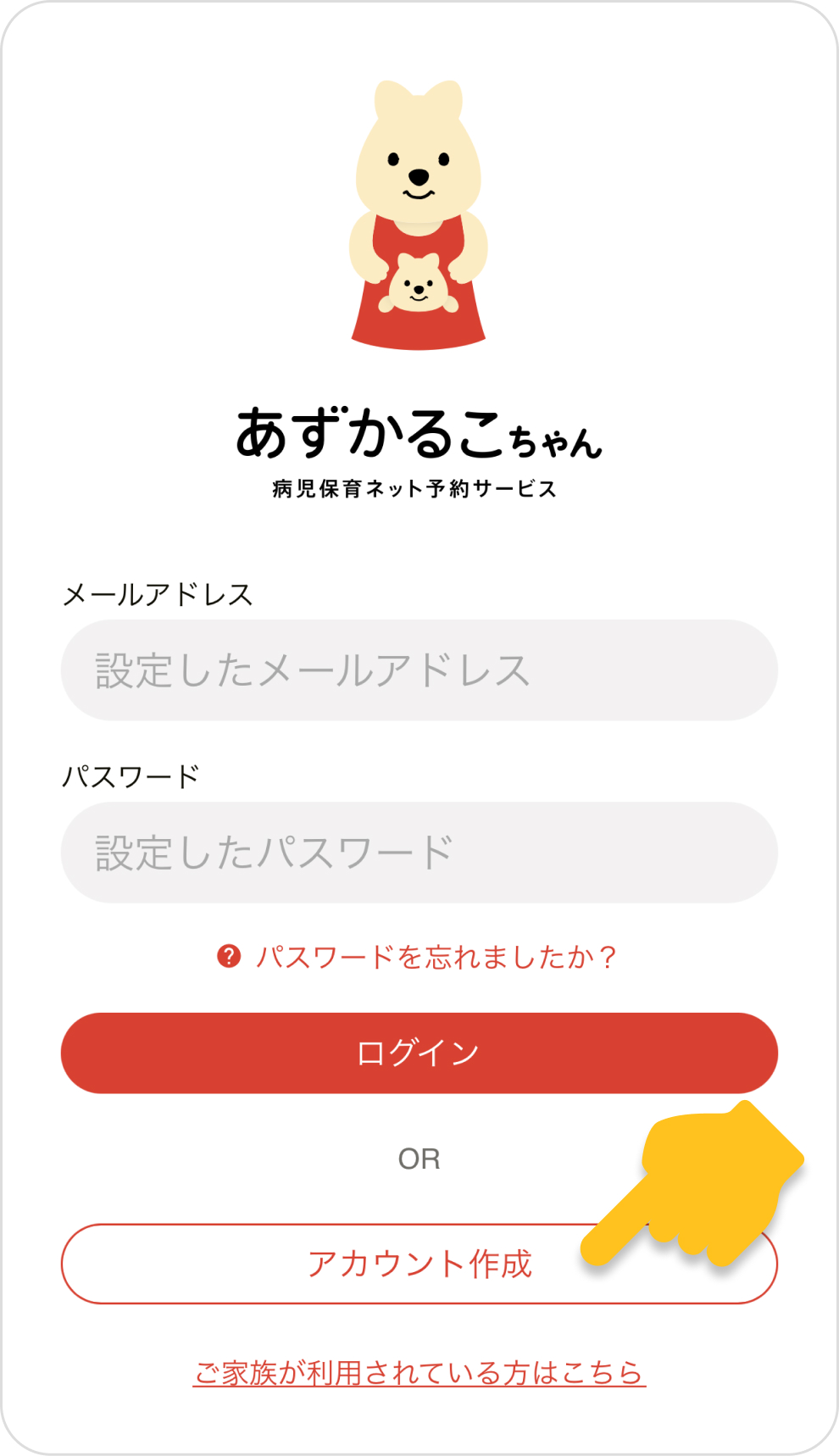Open the ご家族が利用されている方はこちら link
Screen dimensions: 839x1456
(419, 1372)
